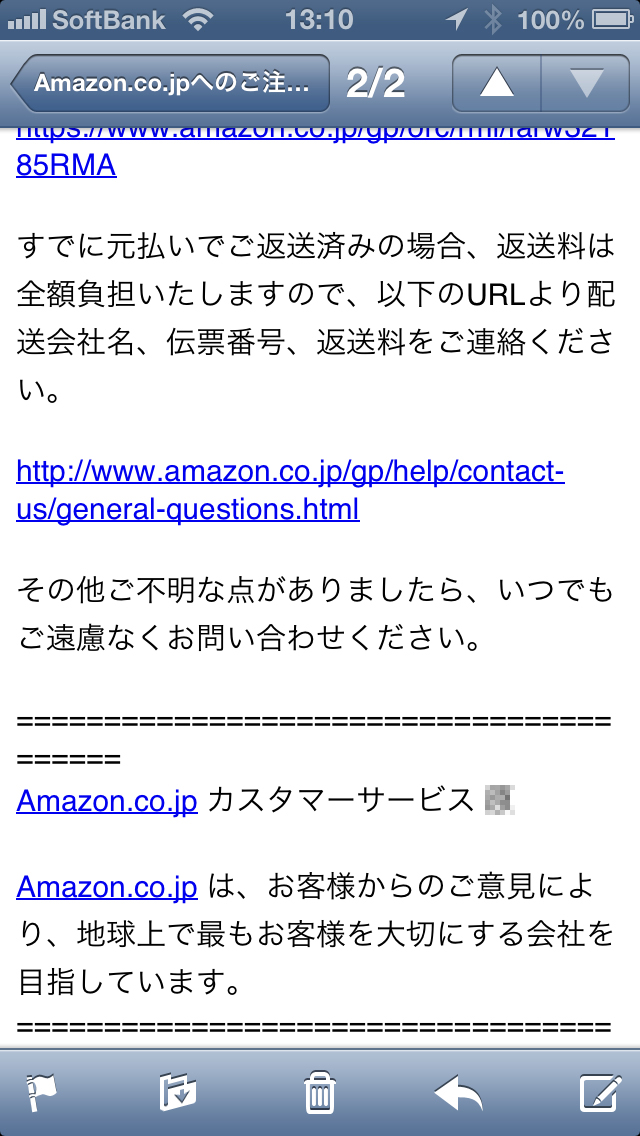Go back to the Amazon.co.jp mailbox list

[170, 83]
